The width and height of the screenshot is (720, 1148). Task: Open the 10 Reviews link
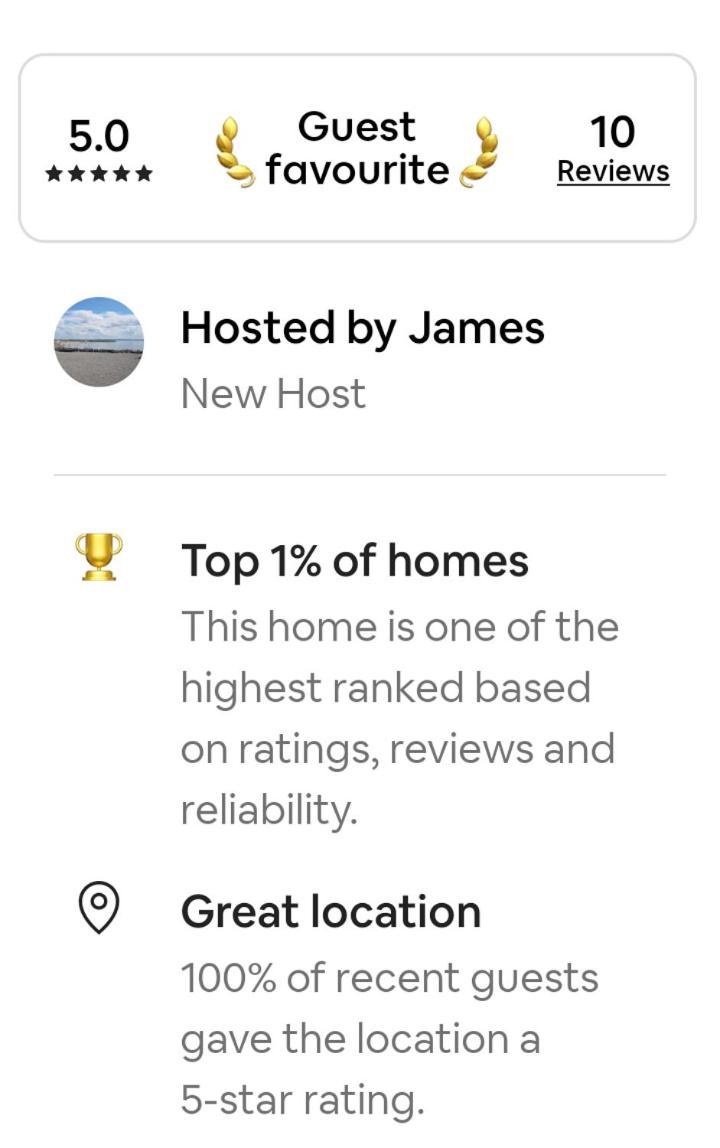(612, 170)
